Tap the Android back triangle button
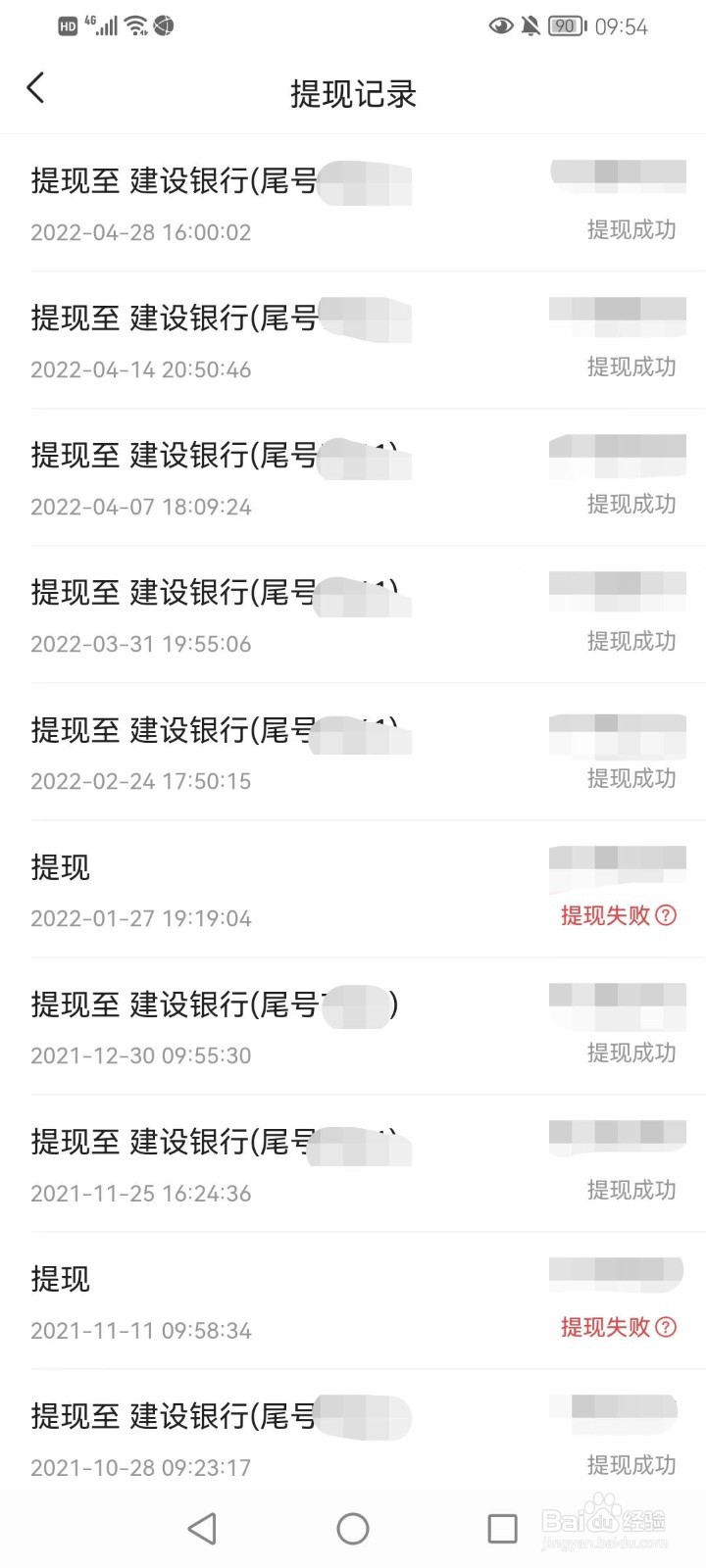The width and height of the screenshot is (706, 1568). (x=202, y=1527)
